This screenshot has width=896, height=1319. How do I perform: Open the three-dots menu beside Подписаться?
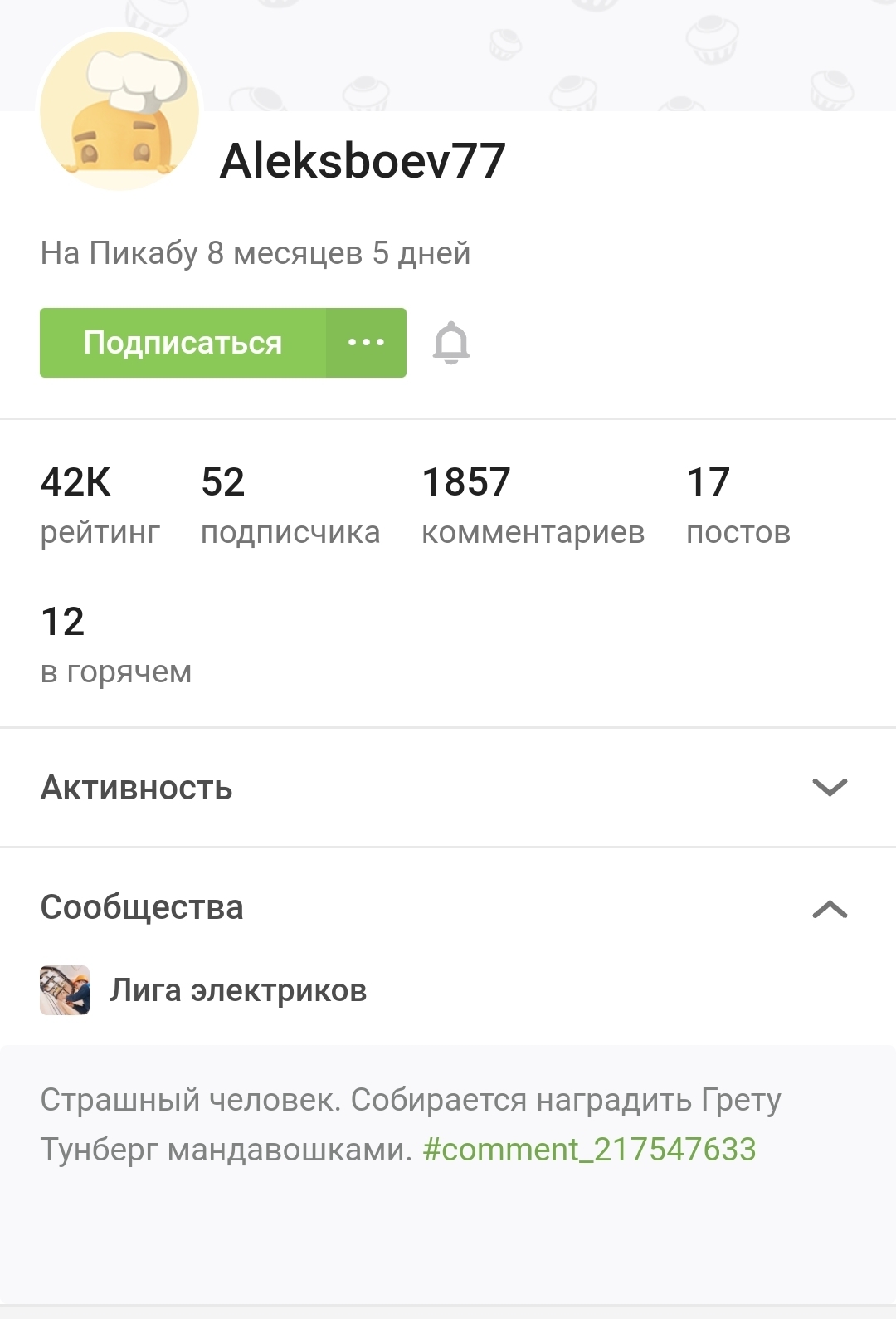point(366,343)
